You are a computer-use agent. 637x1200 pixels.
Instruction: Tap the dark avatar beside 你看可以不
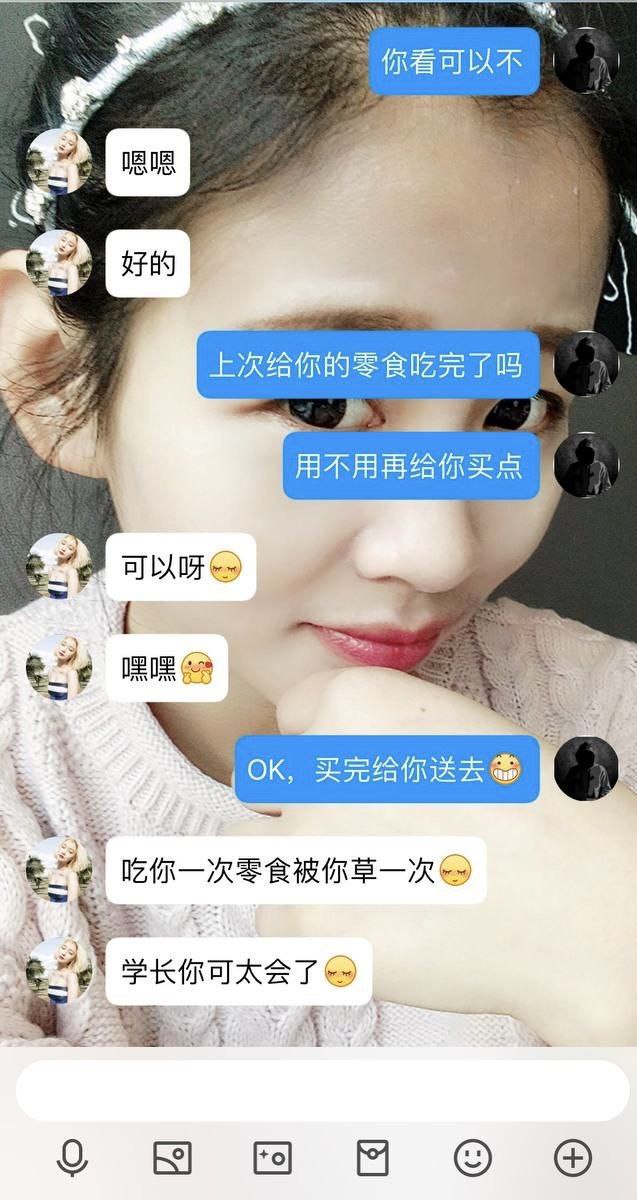[x=586, y=61]
